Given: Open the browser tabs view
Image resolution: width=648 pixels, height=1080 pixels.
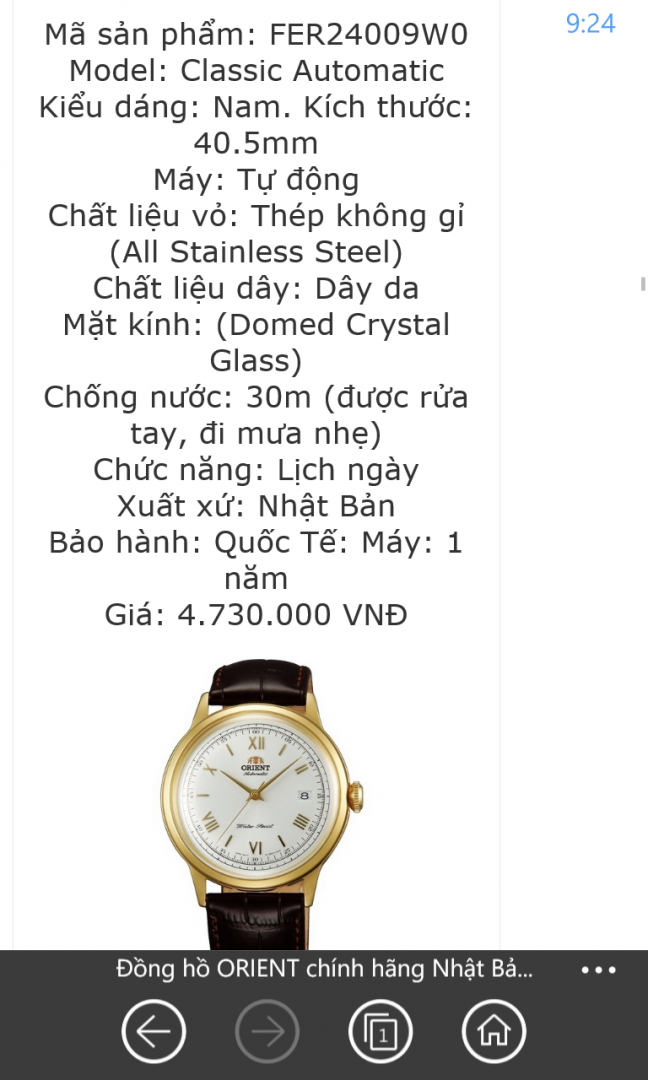Looking at the screenshot, I should [380, 1030].
